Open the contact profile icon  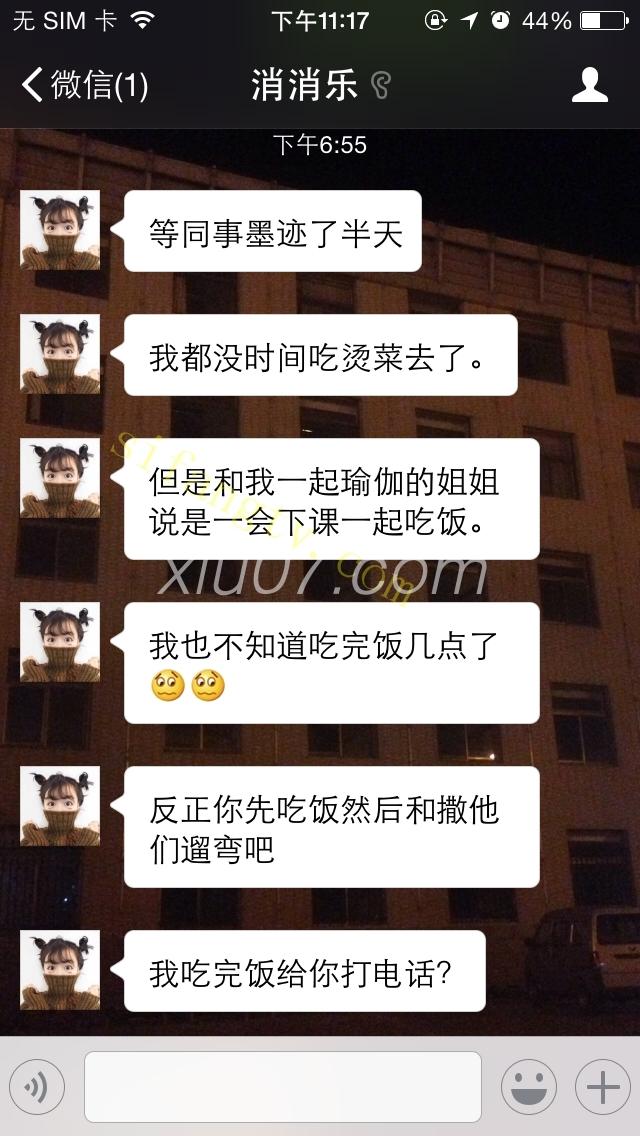[x=590, y=85]
